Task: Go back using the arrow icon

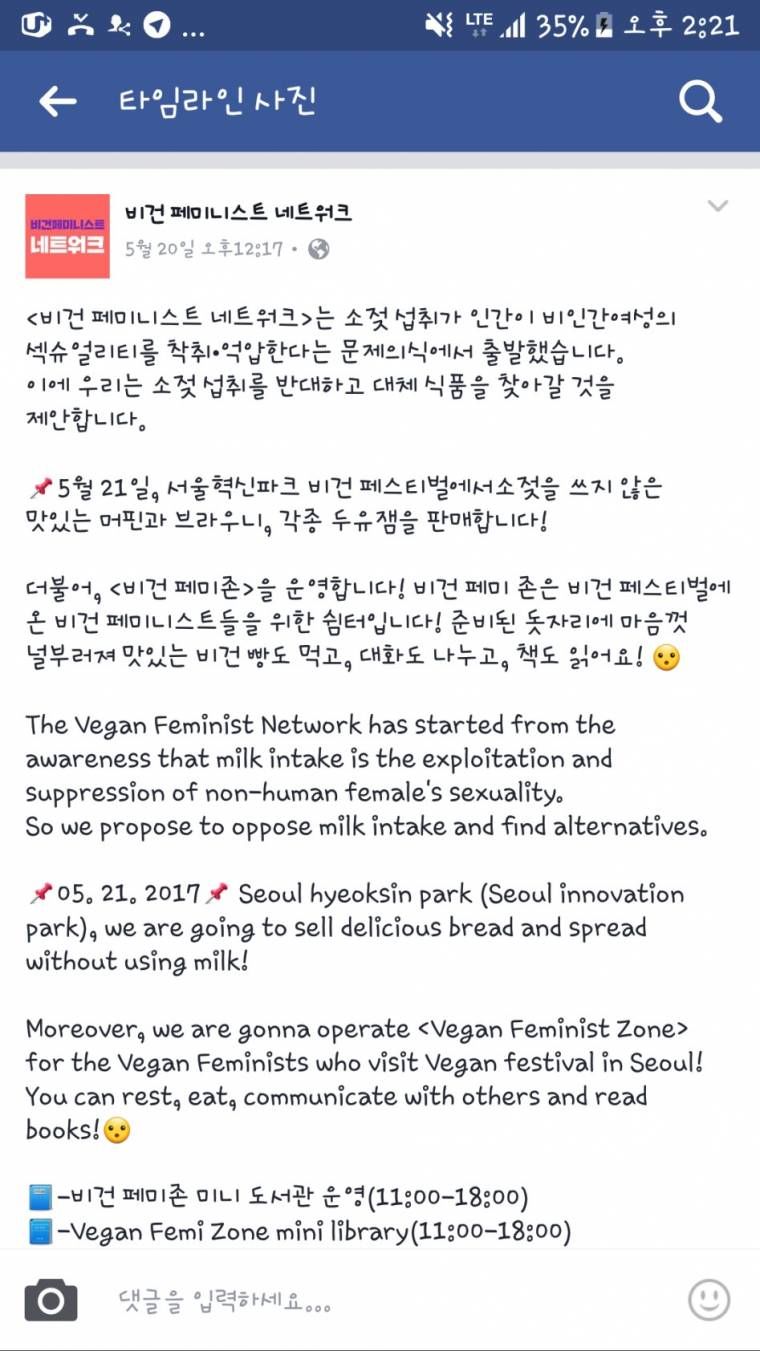Action: (x=57, y=101)
